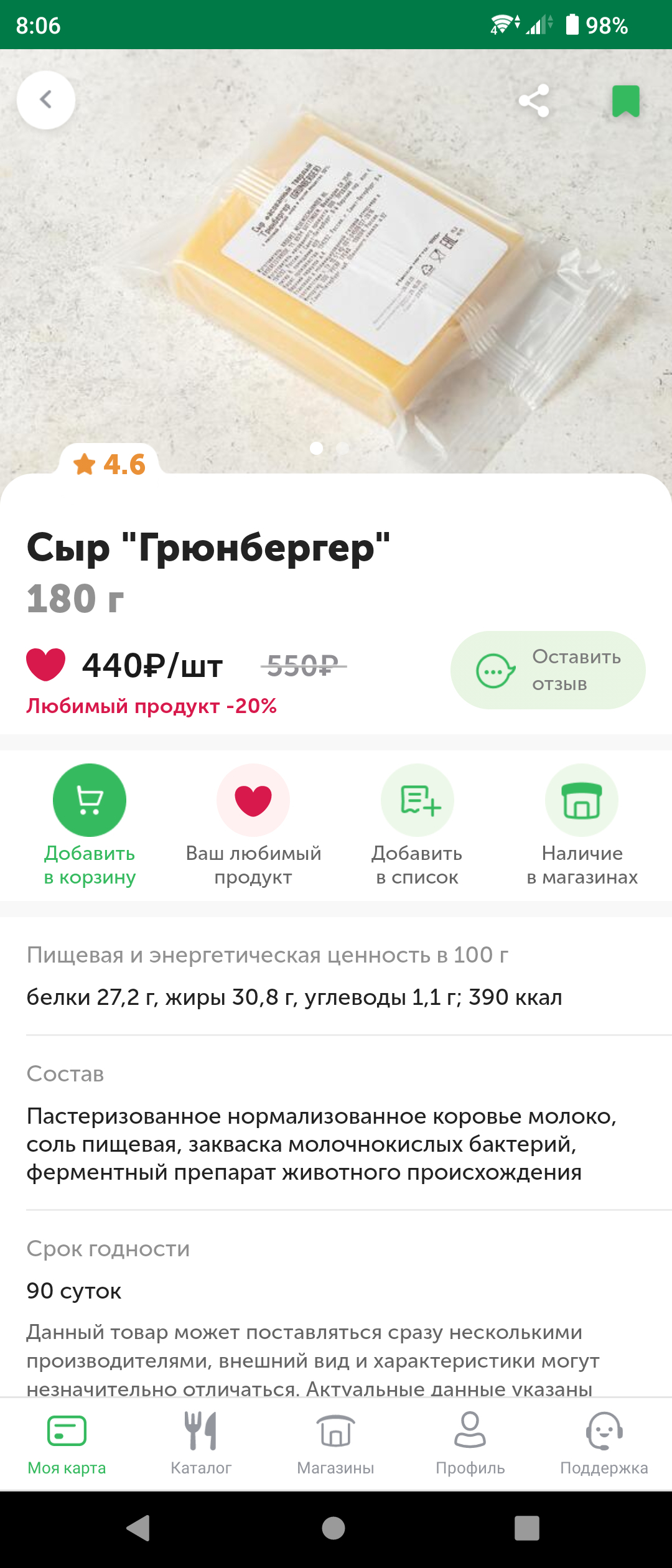Switch to the Магазины tab

(x=335, y=1444)
